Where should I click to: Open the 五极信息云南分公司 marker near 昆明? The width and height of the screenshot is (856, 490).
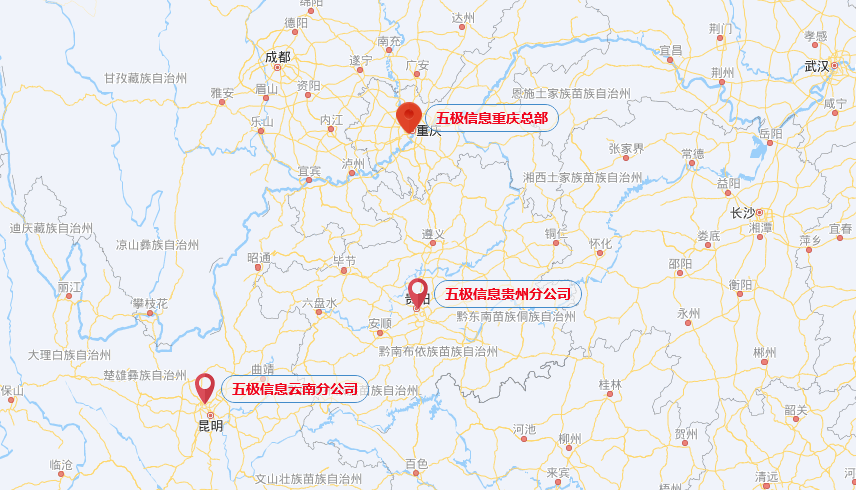pyautogui.click(x=205, y=386)
